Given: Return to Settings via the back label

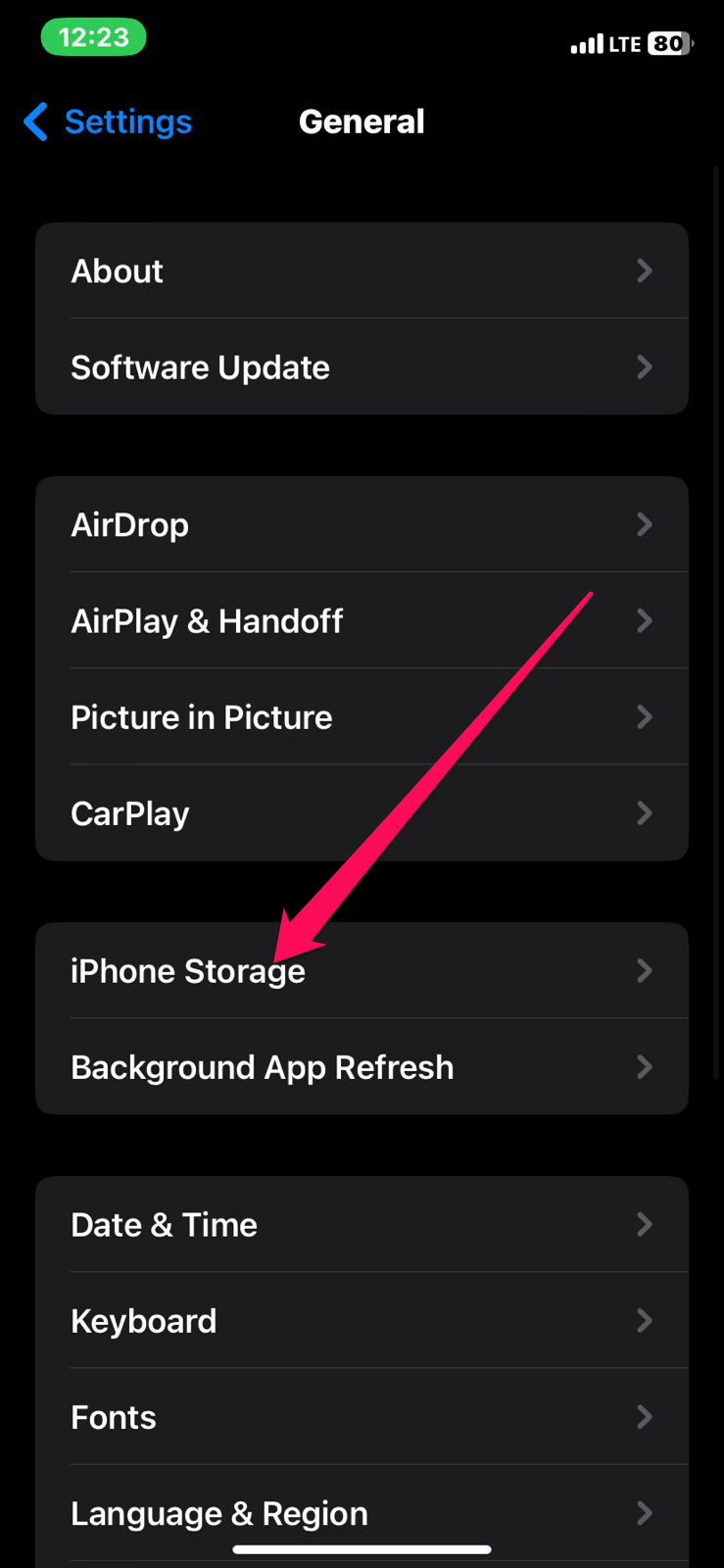Looking at the screenshot, I should coord(127,122).
